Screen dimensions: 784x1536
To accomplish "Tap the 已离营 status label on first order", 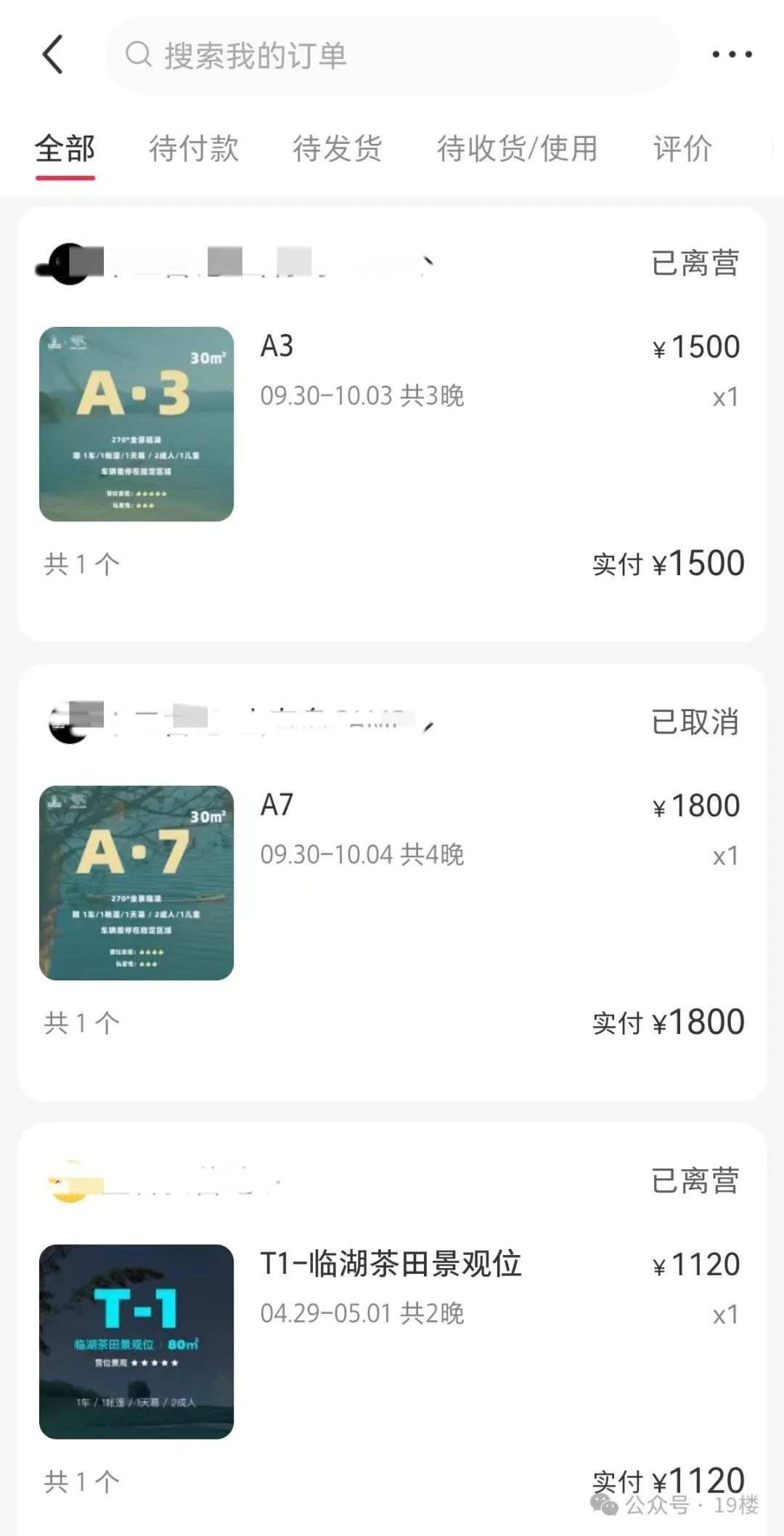I will (x=694, y=264).
